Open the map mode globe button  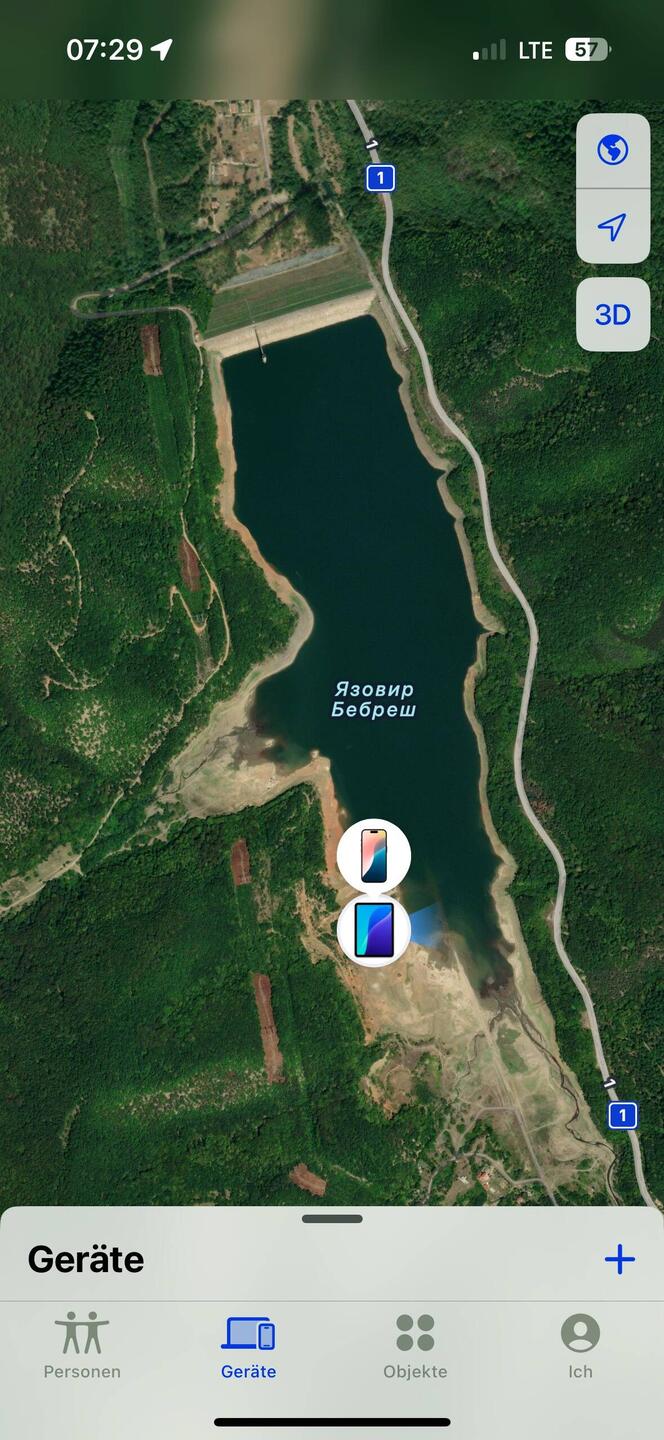point(612,151)
